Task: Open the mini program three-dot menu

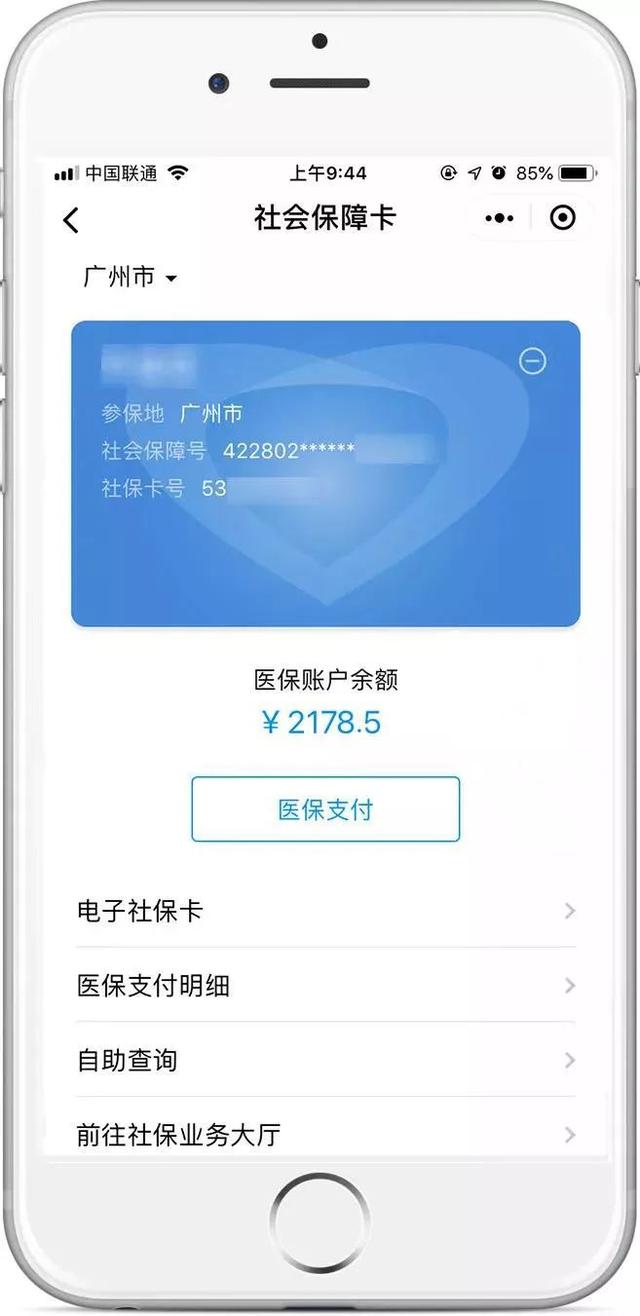Action: pos(500,218)
